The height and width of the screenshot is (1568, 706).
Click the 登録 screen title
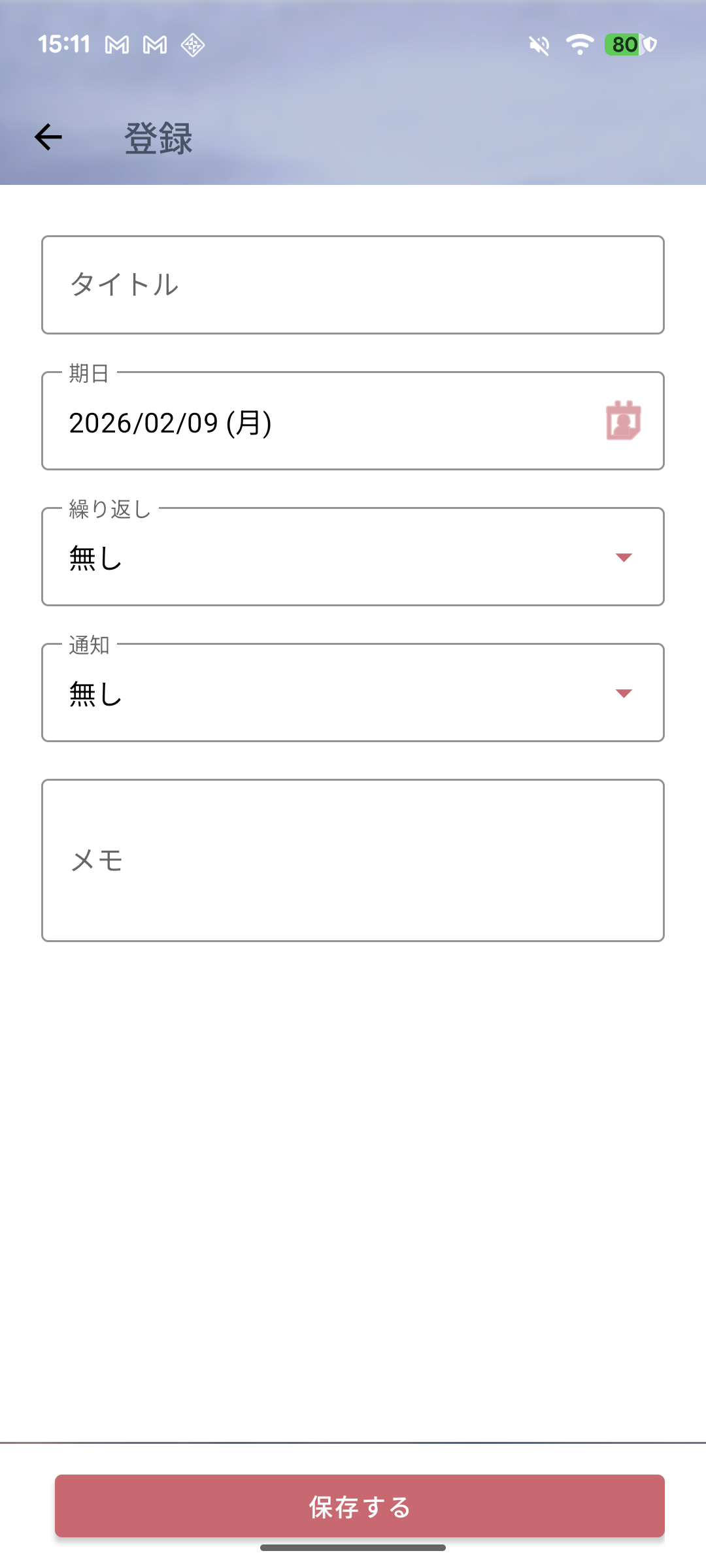(x=159, y=139)
